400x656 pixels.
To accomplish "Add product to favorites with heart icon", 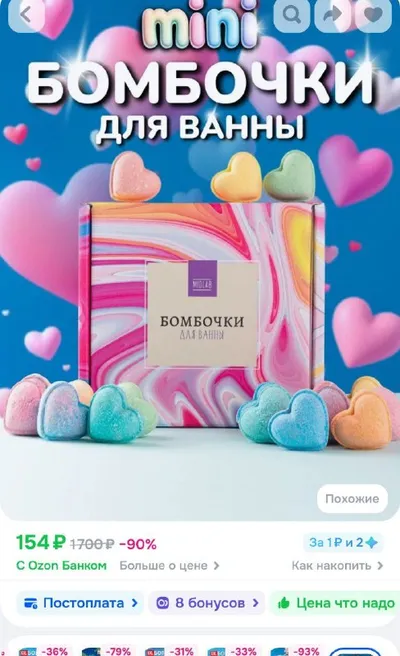I will pyautogui.click(x=373, y=15).
